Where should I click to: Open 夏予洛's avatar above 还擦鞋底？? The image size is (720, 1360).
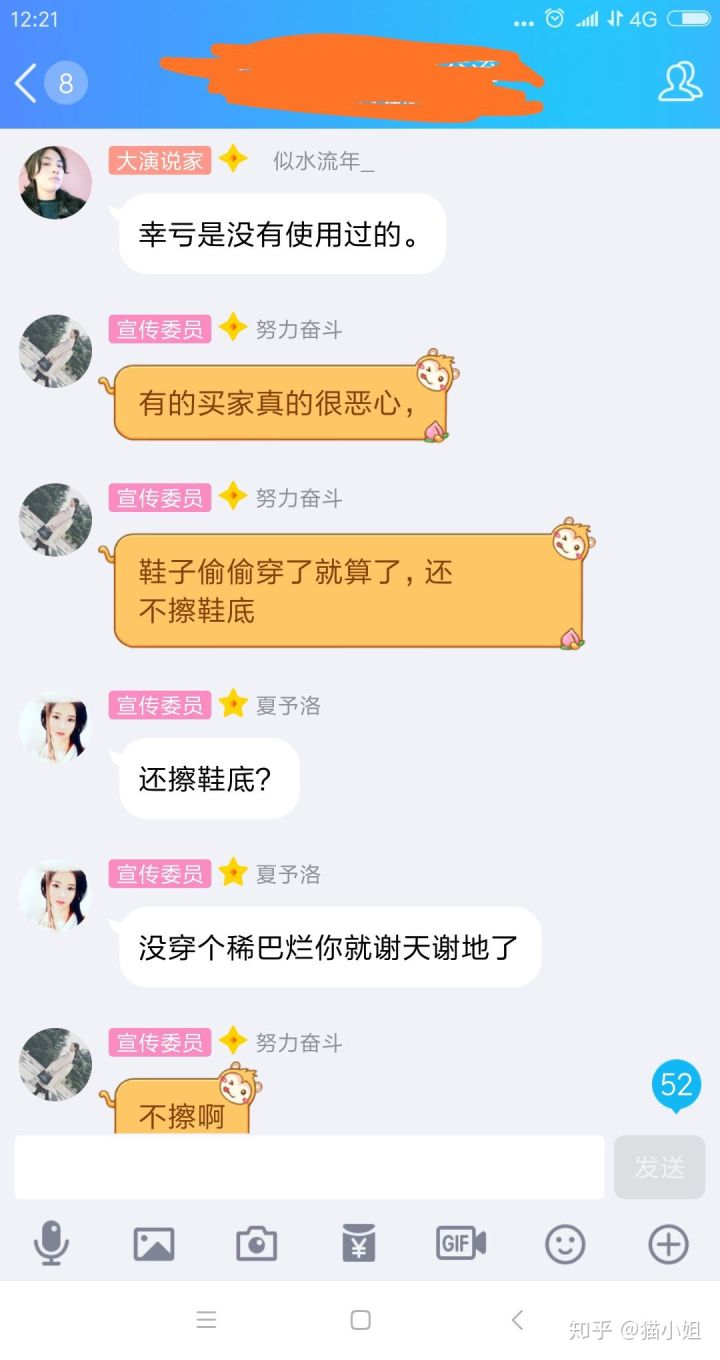(x=56, y=727)
